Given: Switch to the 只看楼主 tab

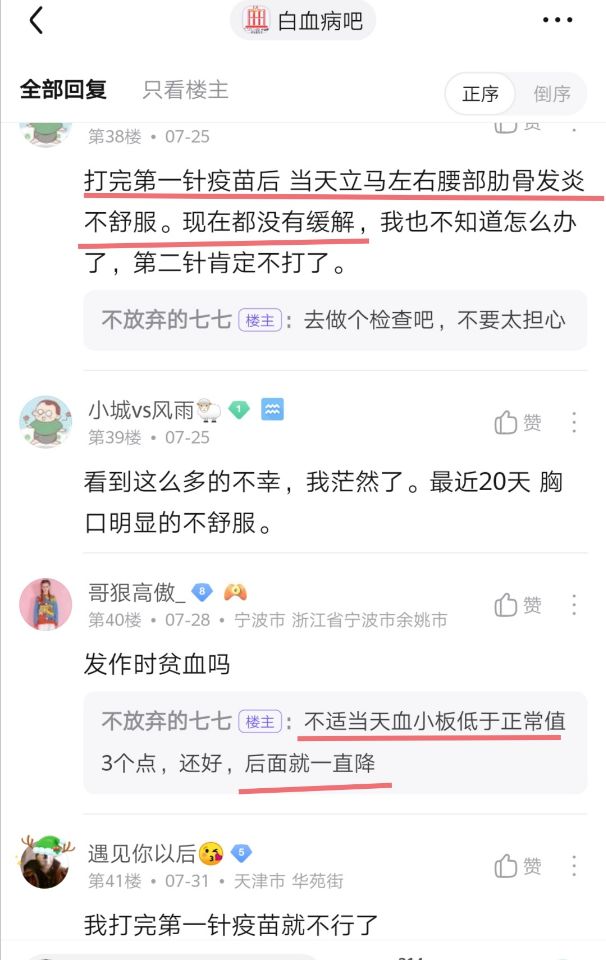Looking at the screenshot, I should 185,90.
